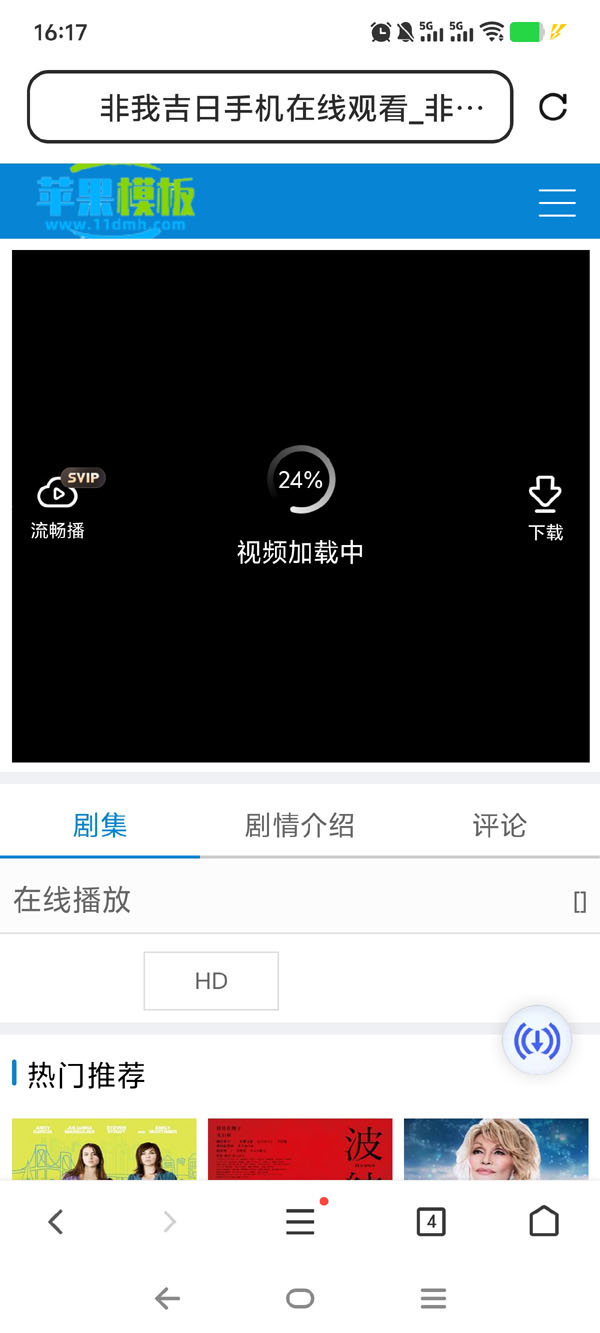Viewport: 600px width, 1333px height.
Task: Go back to the previous page in the browser
Action: [x=56, y=1221]
